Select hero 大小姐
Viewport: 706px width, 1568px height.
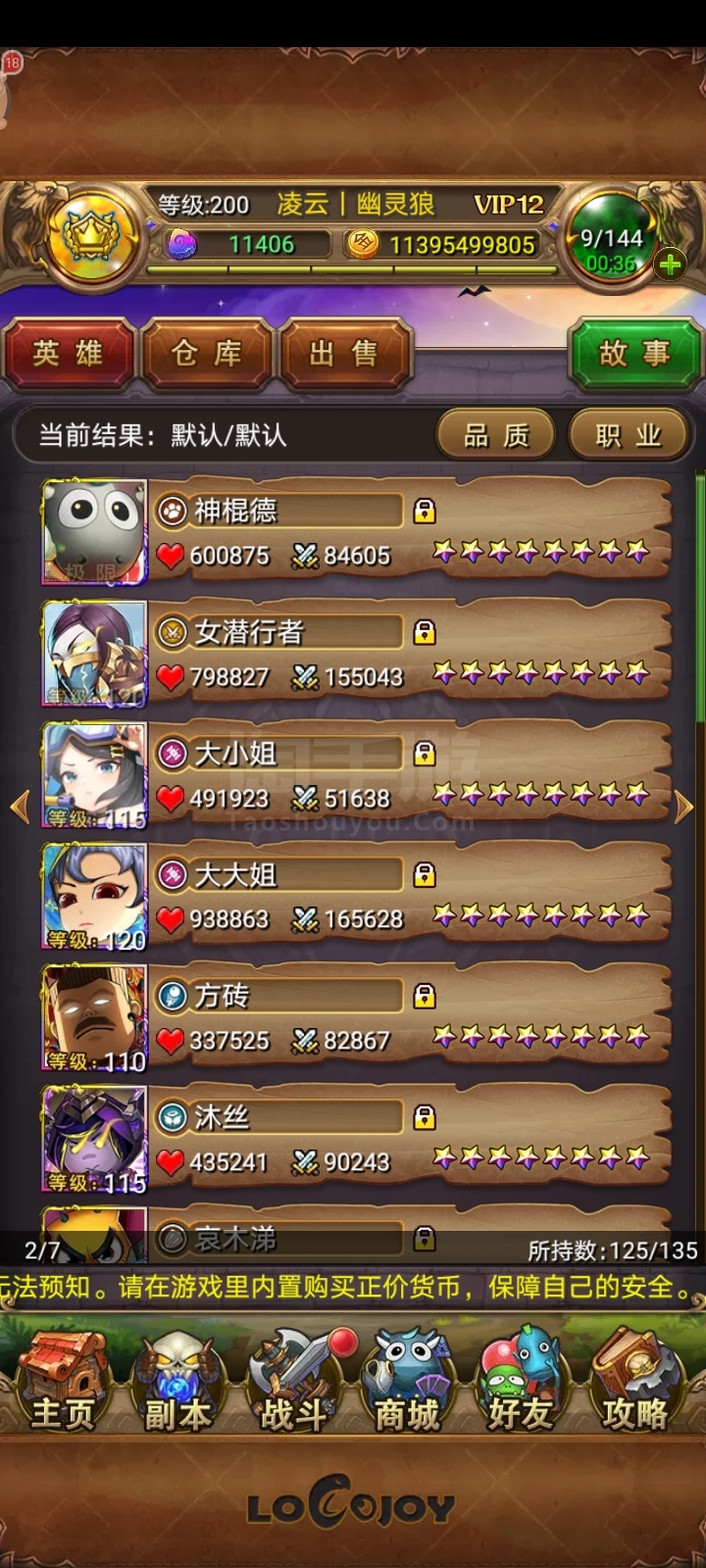pos(356,775)
